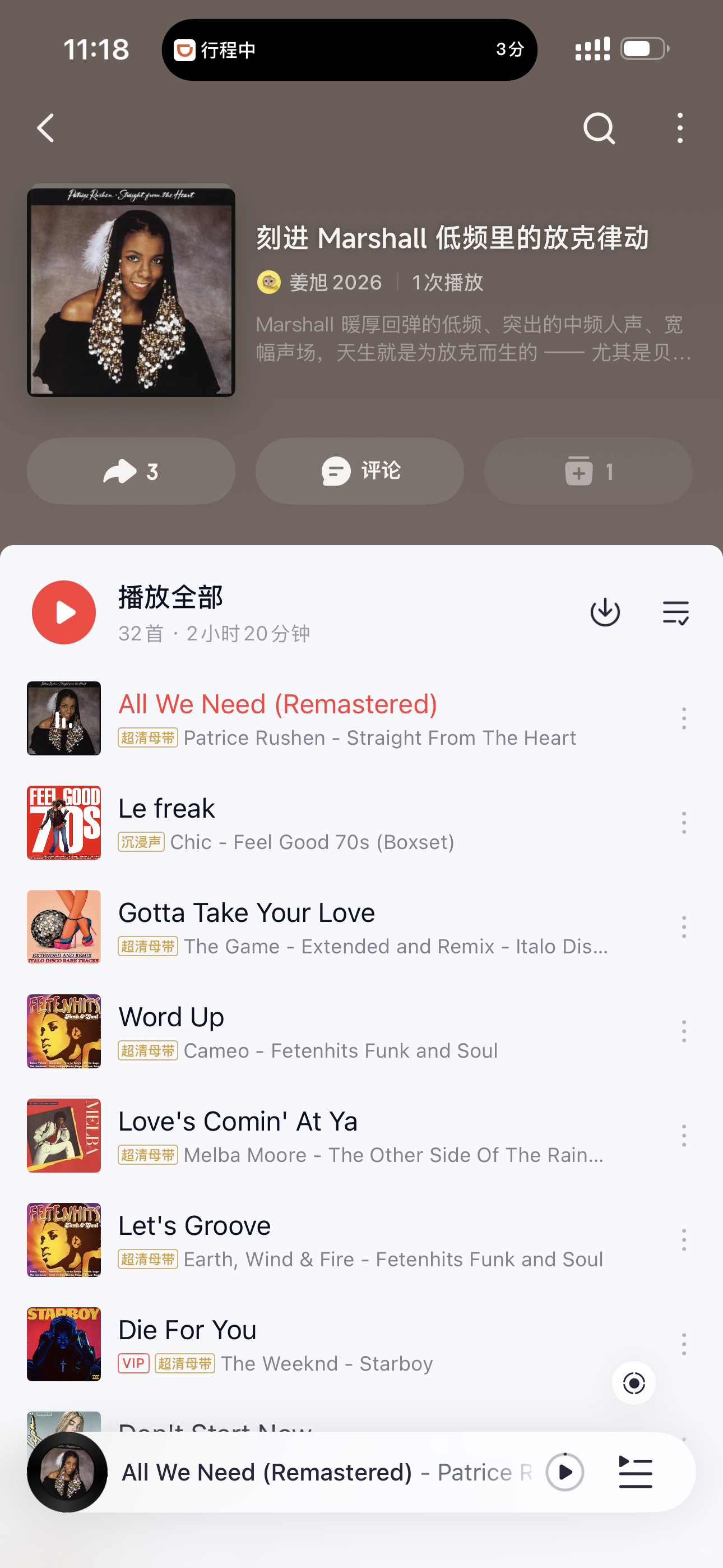
Task: Expand the playlist description text
Action: pos(473,338)
